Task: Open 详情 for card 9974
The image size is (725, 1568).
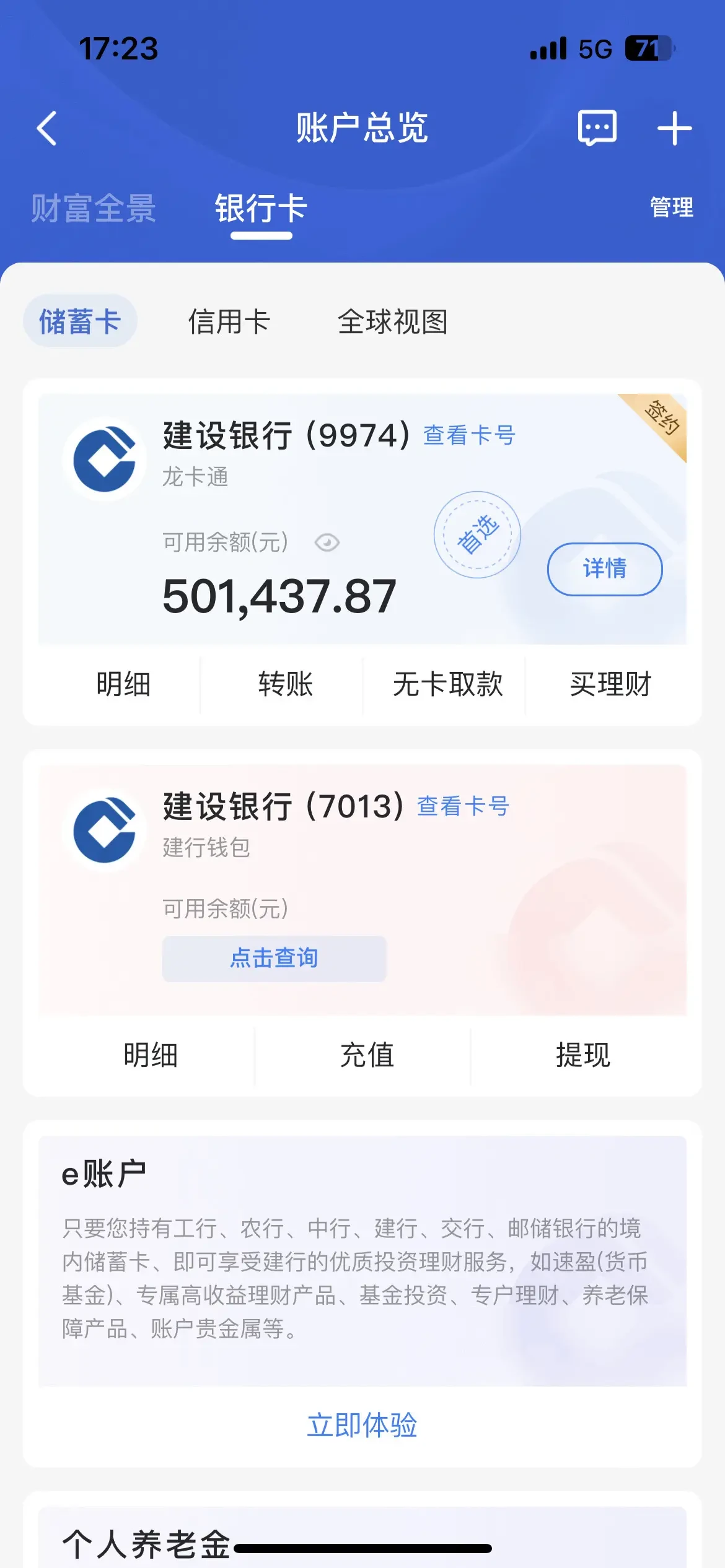Action: [x=604, y=568]
